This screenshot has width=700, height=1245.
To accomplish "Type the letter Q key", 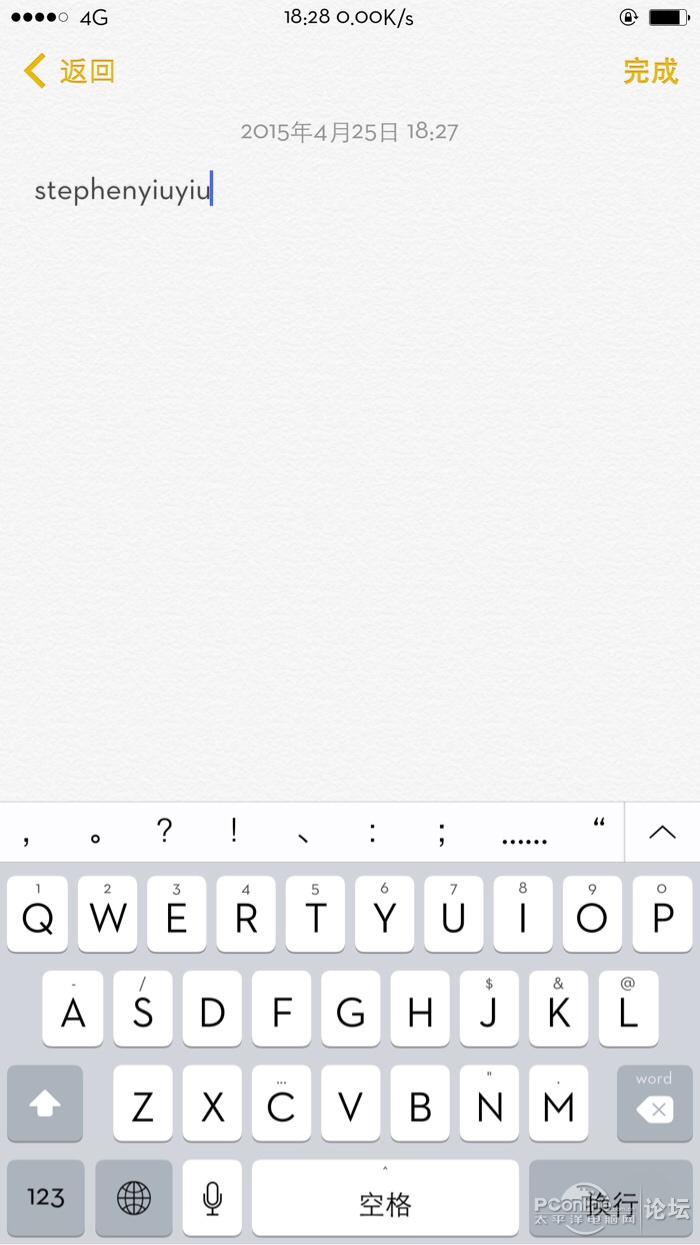I will (x=38, y=914).
